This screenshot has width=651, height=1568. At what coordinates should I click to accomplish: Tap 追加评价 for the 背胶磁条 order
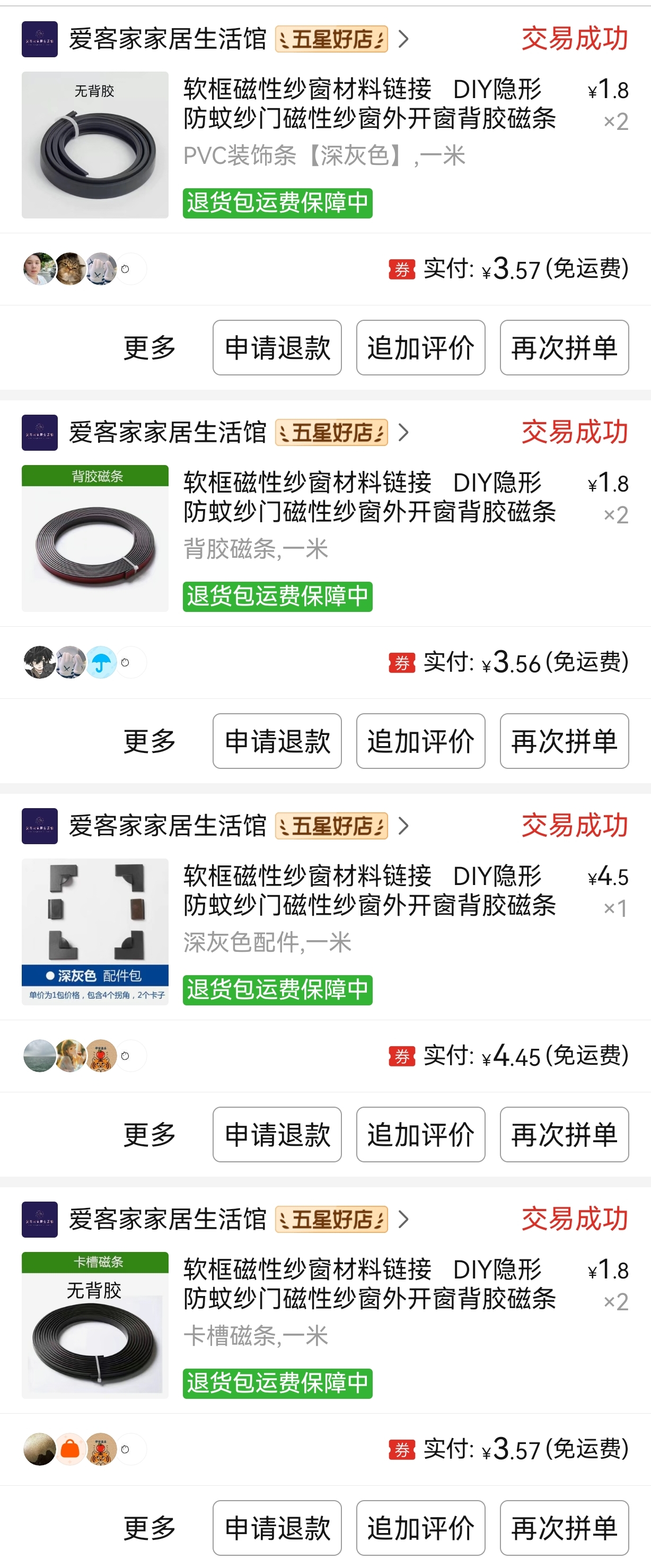pyautogui.click(x=420, y=741)
